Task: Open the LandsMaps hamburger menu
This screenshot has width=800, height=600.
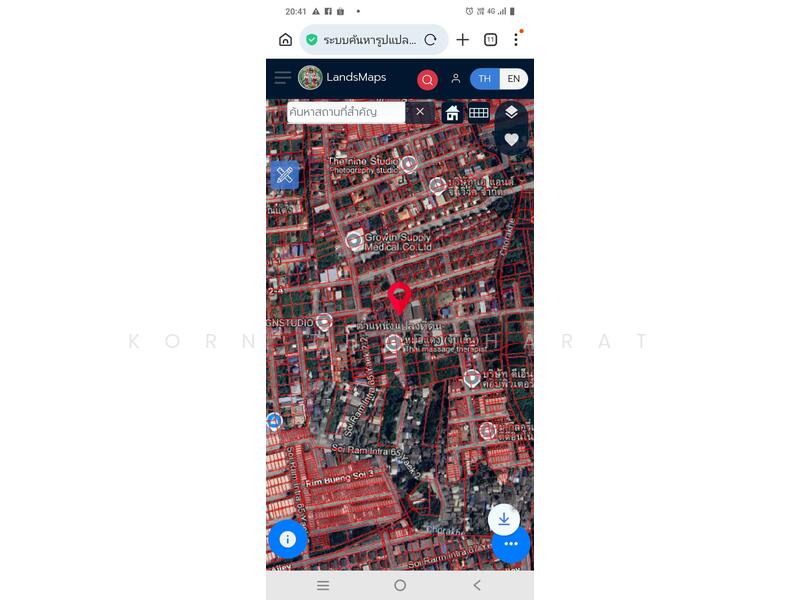Action: [x=282, y=78]
